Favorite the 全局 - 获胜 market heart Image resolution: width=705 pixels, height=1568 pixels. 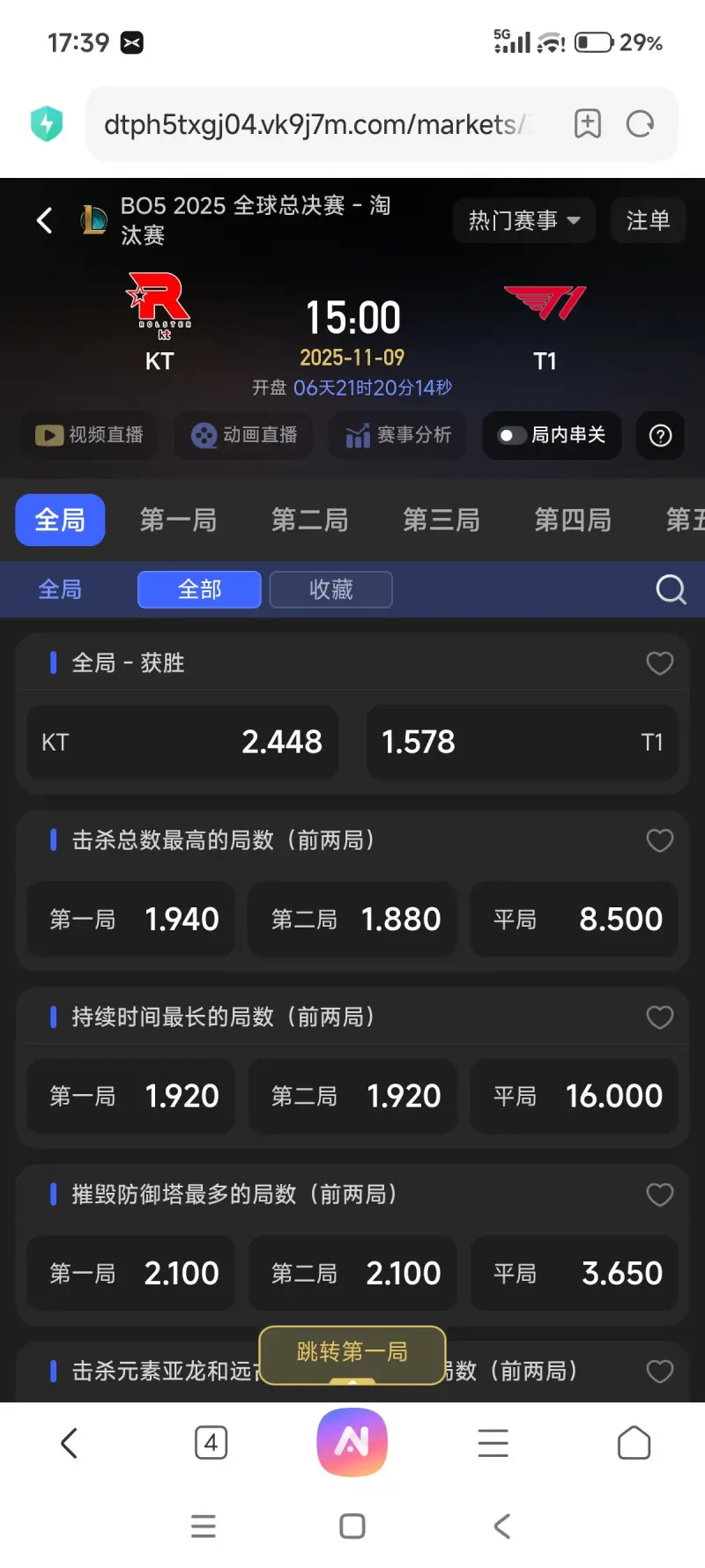pyautogui.click(x=659, y=662)
